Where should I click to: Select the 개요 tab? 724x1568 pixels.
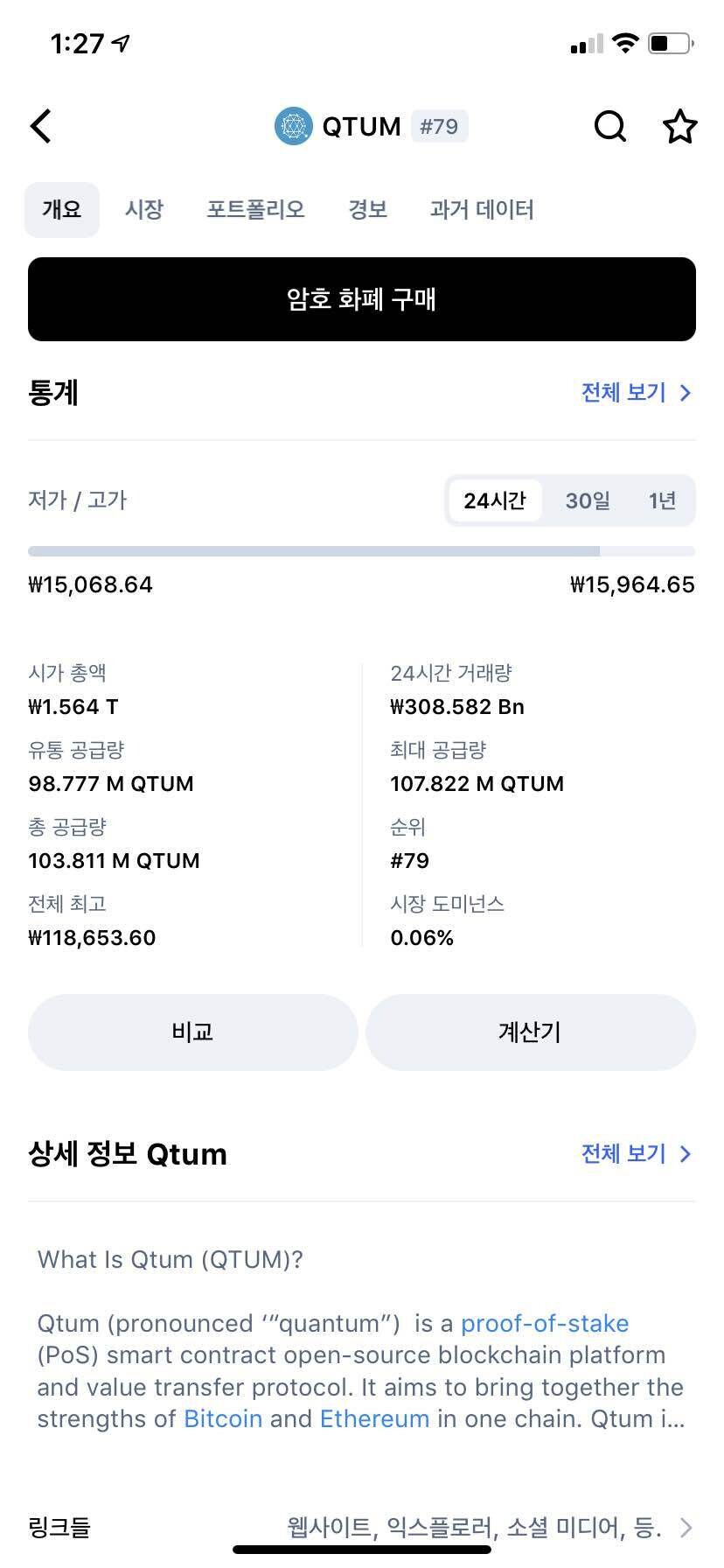tap(61, 210)
